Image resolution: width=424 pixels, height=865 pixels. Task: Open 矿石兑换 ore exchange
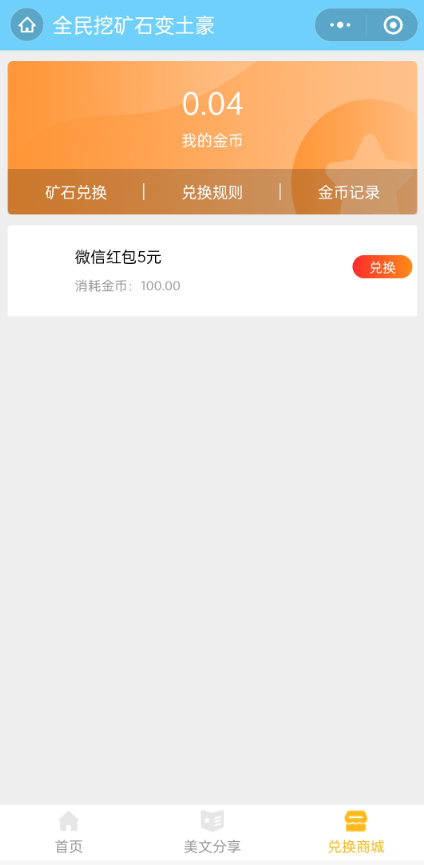click(x=76, y=193)
